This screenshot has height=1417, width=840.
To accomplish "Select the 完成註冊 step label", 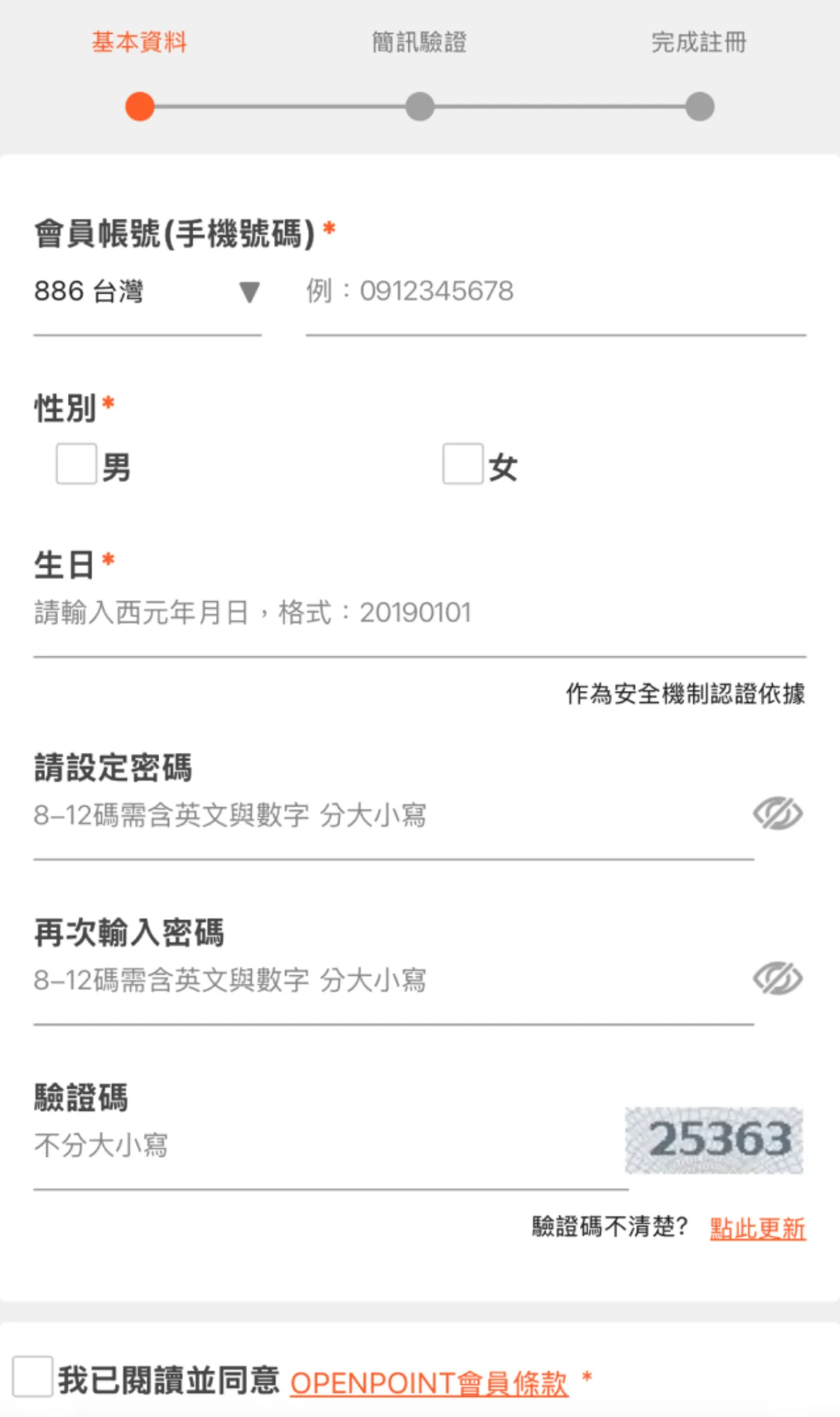I will pos(699,42).
